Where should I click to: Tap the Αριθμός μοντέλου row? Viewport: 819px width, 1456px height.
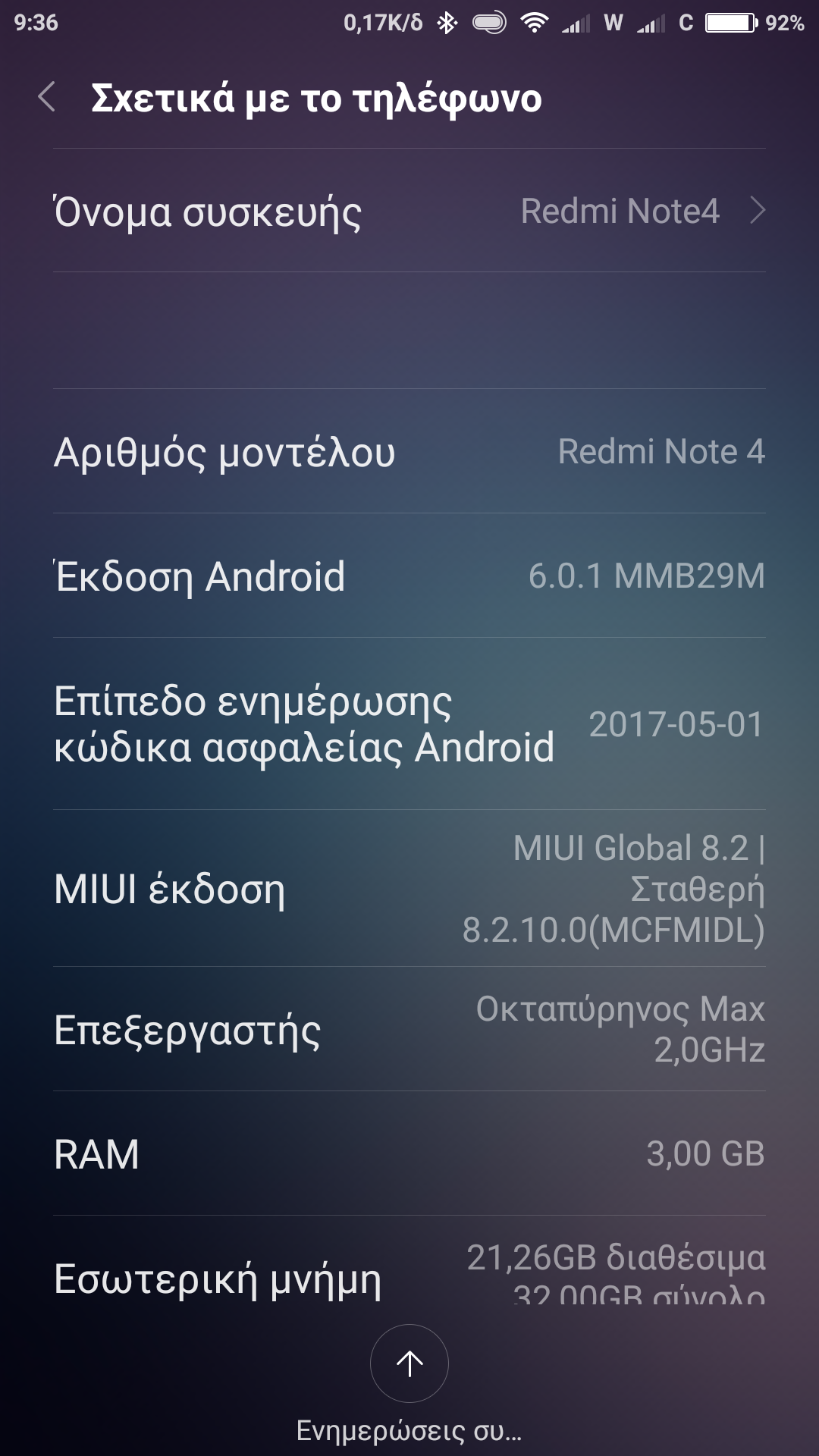(x=409, y=452)
